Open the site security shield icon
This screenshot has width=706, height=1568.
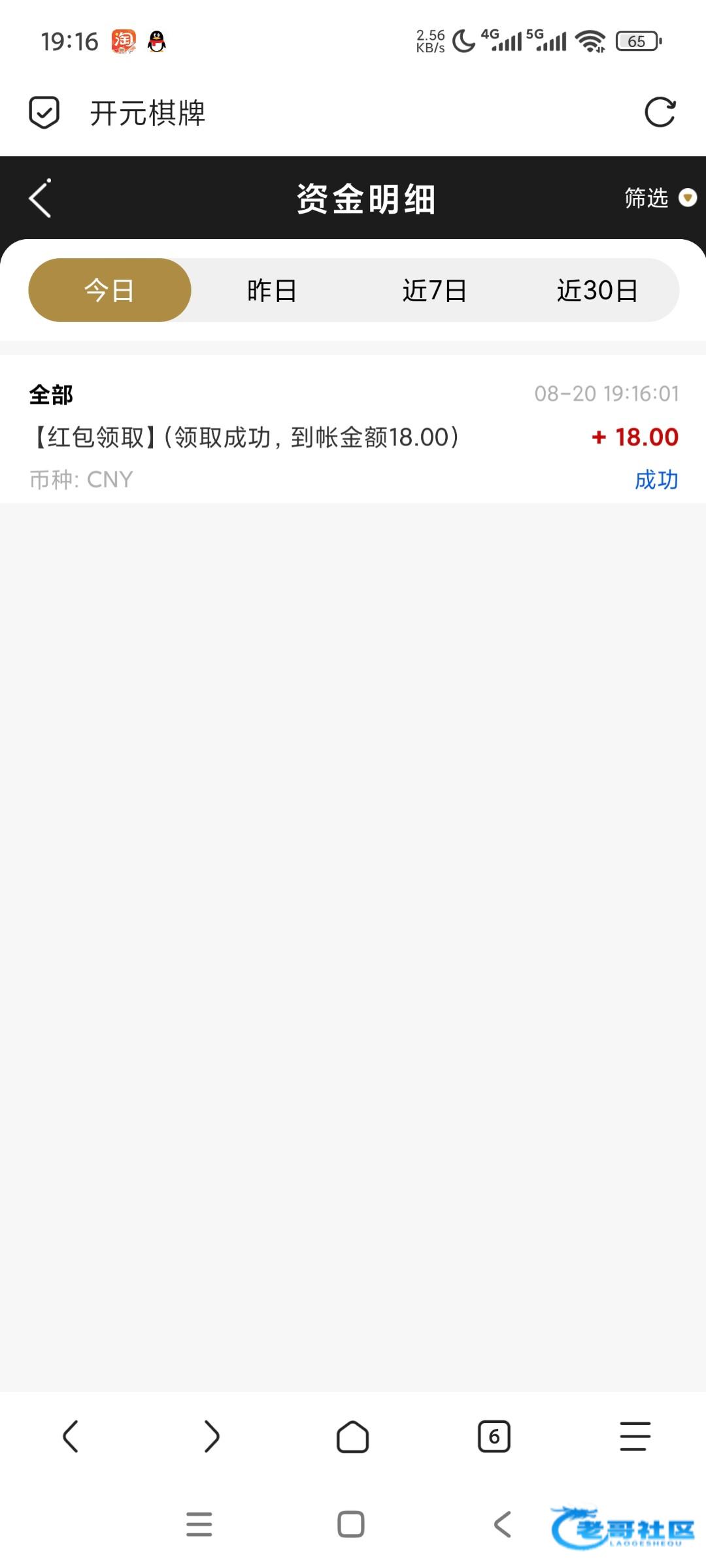point(44,112)
